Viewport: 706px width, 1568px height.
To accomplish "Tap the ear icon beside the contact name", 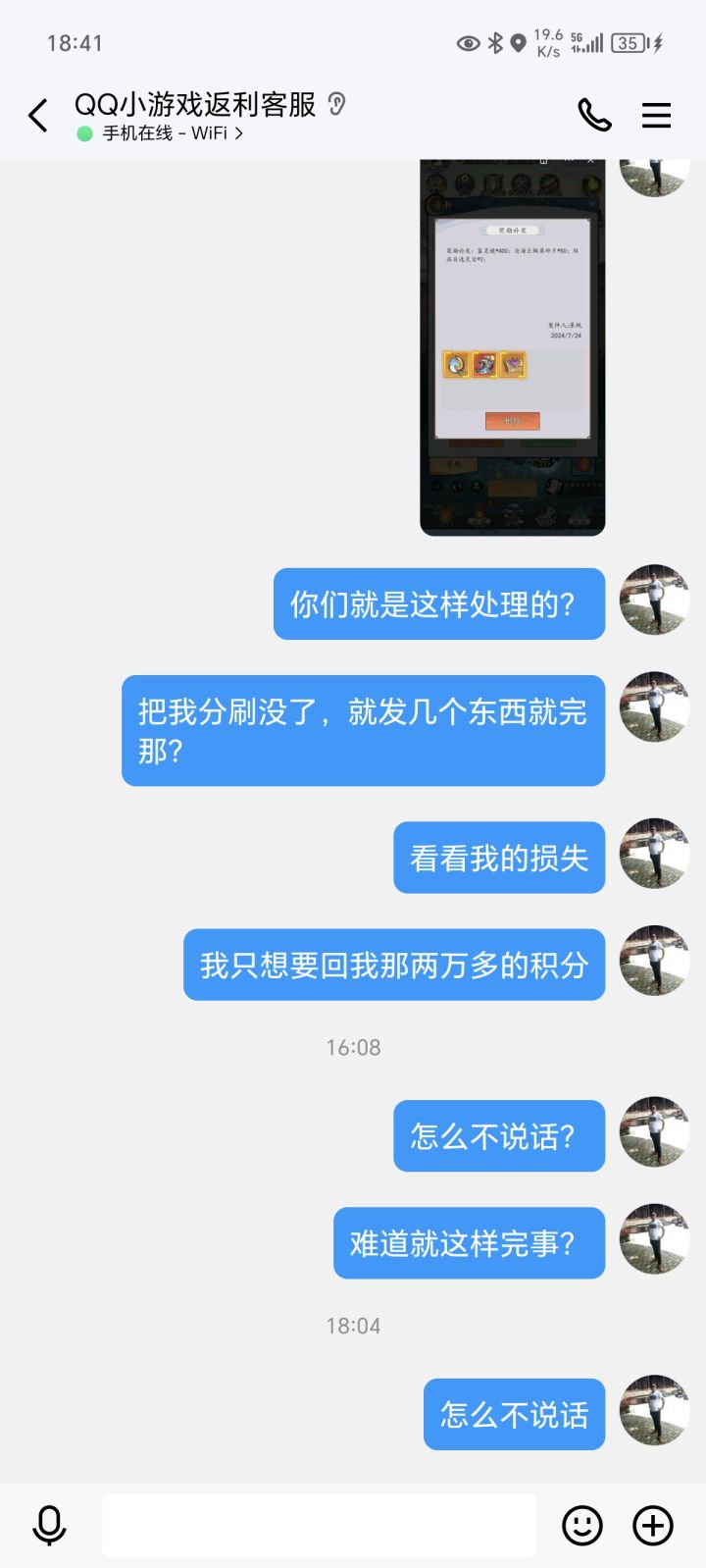I will click(337, 103).
